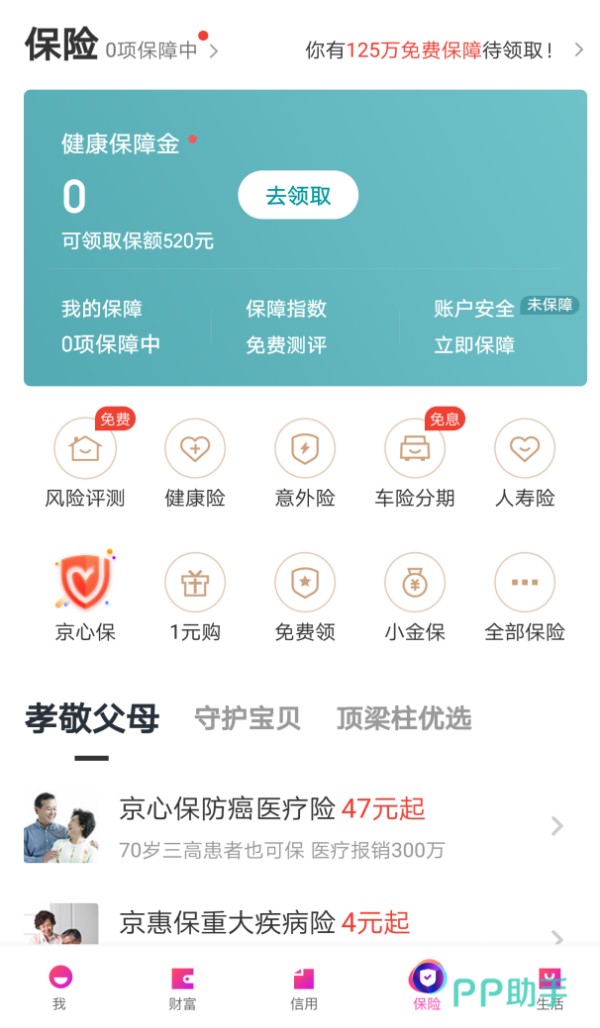Open 车险分期
Image resolution: width=600 pixels, height=1028 pixels.
[x=415, y=463]
